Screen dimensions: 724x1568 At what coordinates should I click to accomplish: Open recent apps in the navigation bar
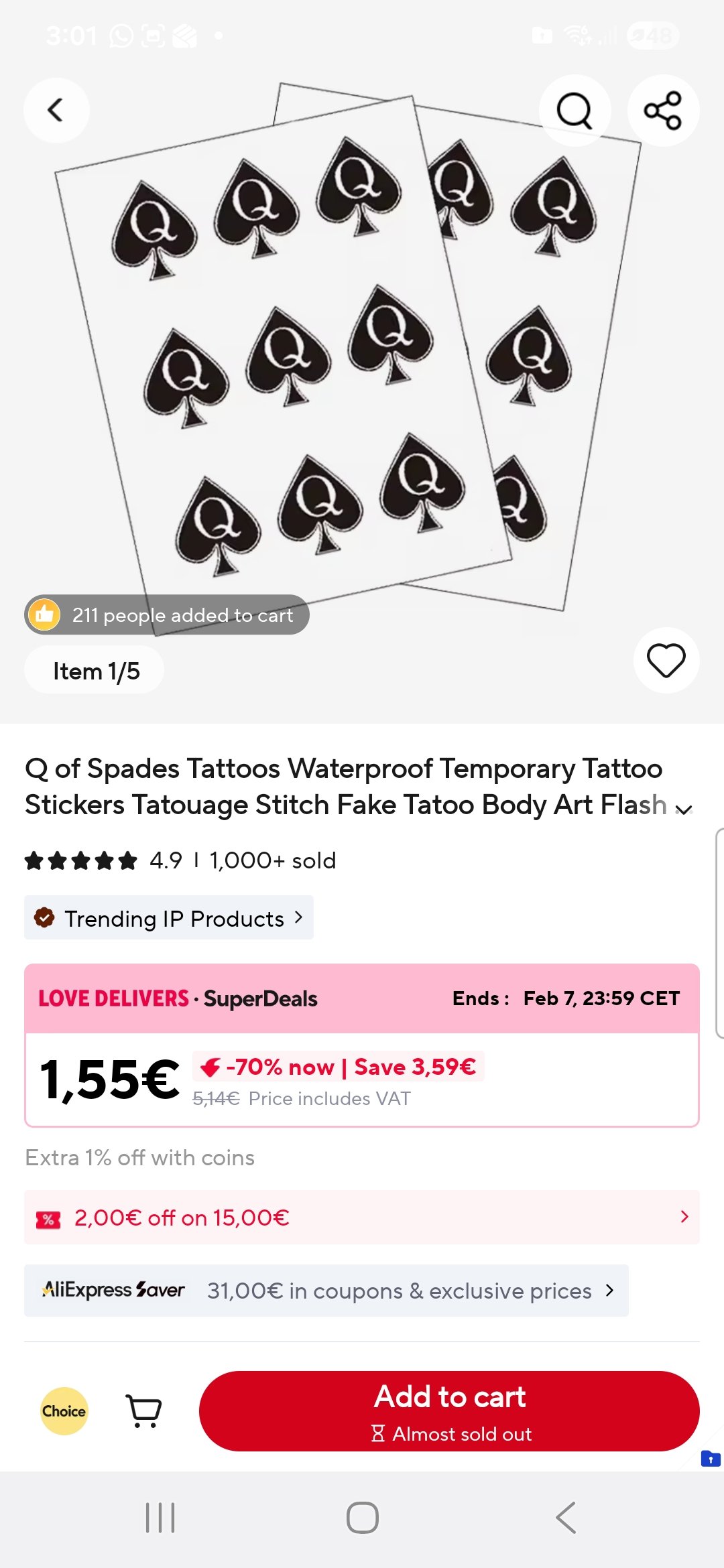pos(160,1518)
